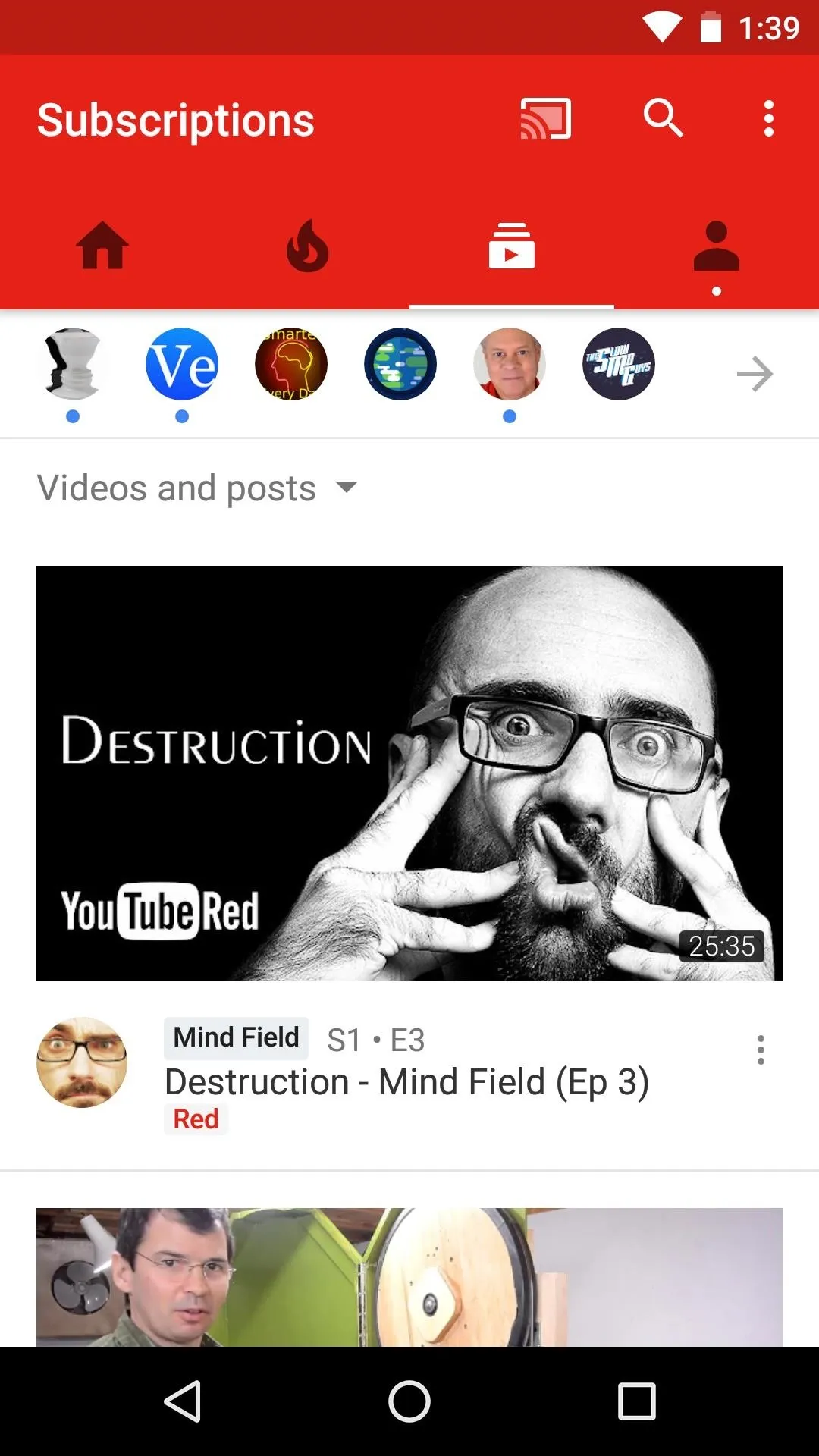Open the video with the man in workshop

click(x=409, y=1277)
